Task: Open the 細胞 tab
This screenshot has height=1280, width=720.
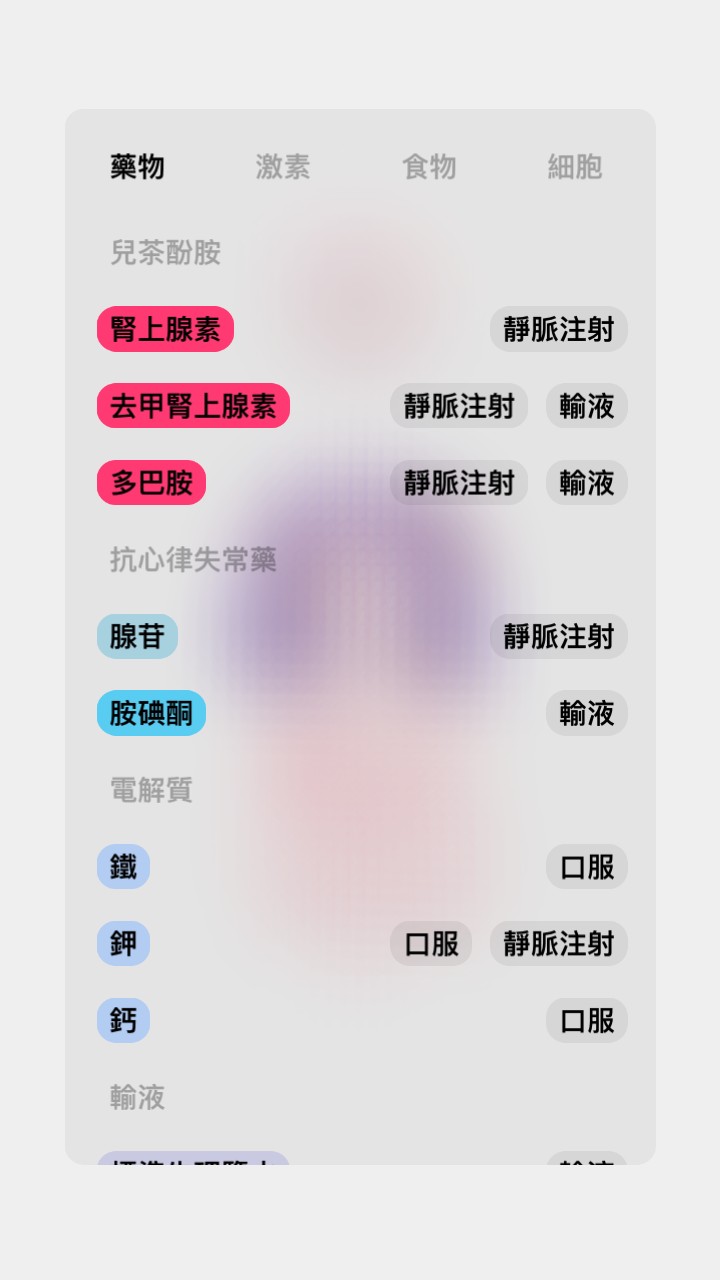Action: 575,167
